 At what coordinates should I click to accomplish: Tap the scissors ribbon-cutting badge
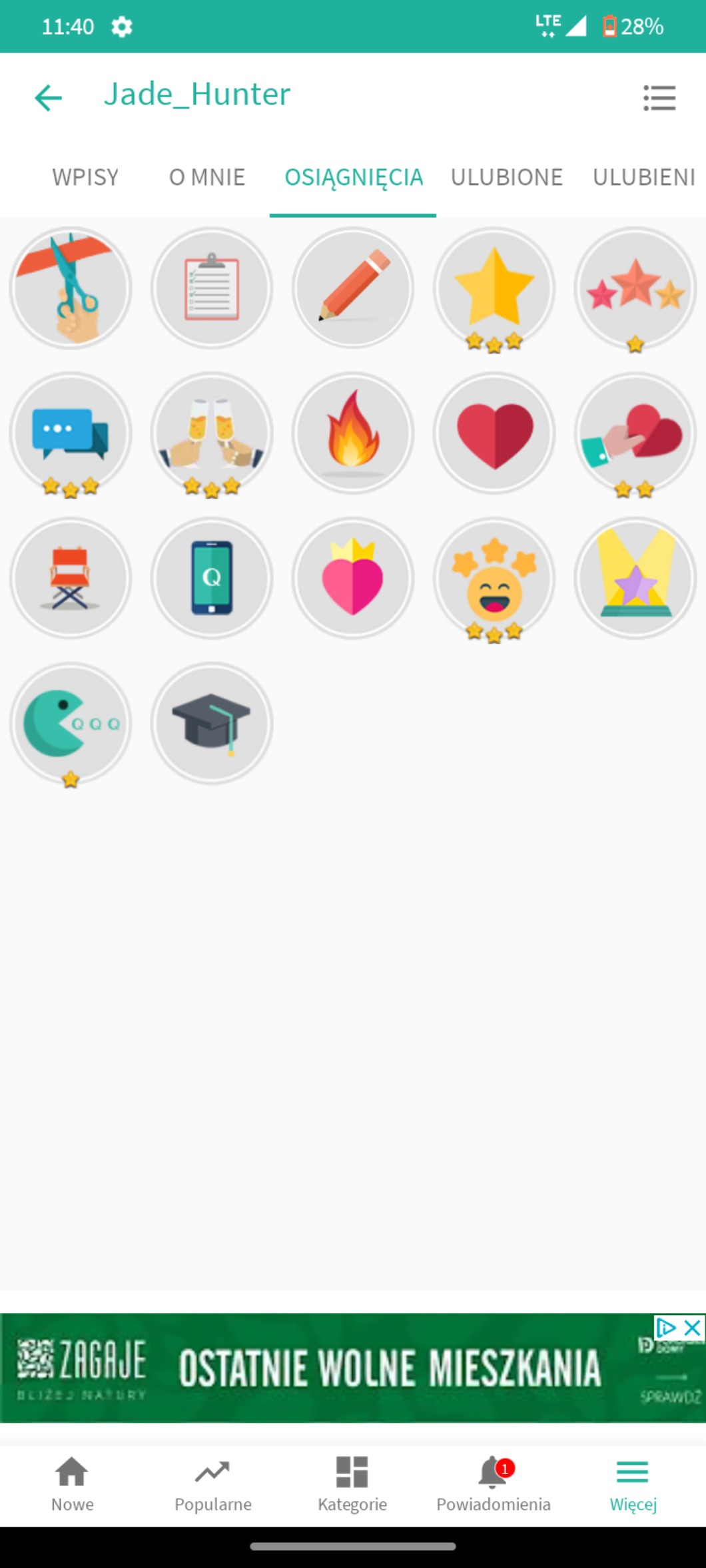71,288
